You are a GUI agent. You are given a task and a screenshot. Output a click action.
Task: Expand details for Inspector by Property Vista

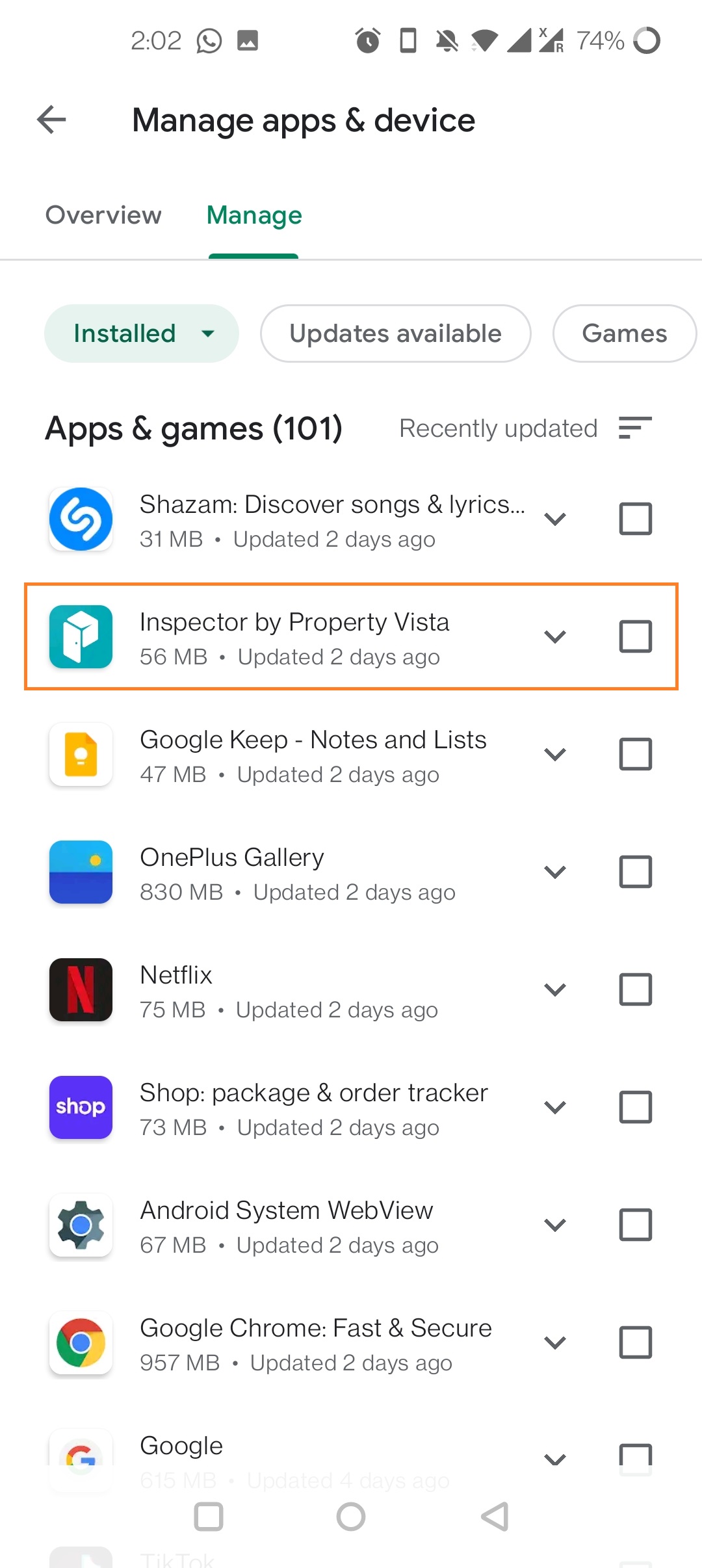[554, 636]
